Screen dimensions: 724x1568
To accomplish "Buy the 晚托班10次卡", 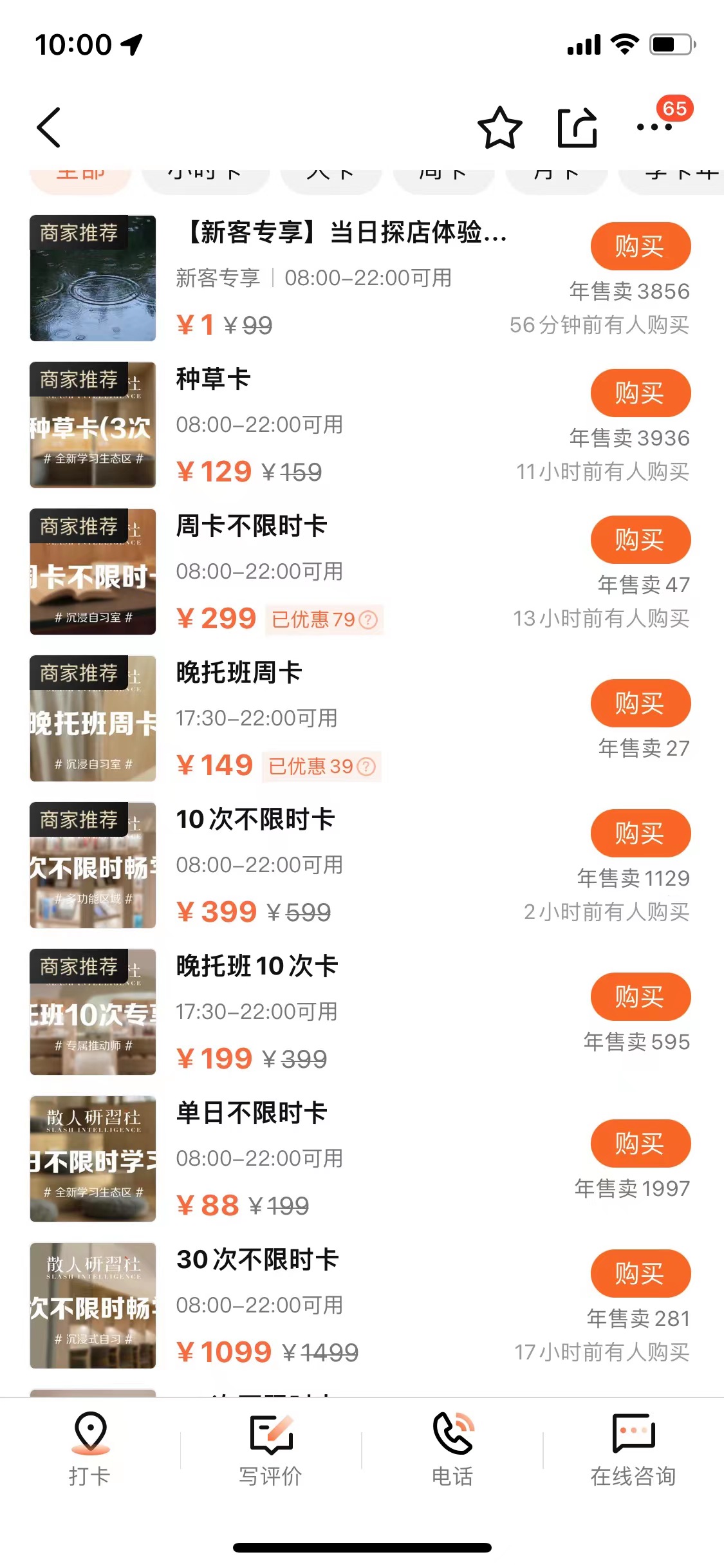I will point(640,997).
